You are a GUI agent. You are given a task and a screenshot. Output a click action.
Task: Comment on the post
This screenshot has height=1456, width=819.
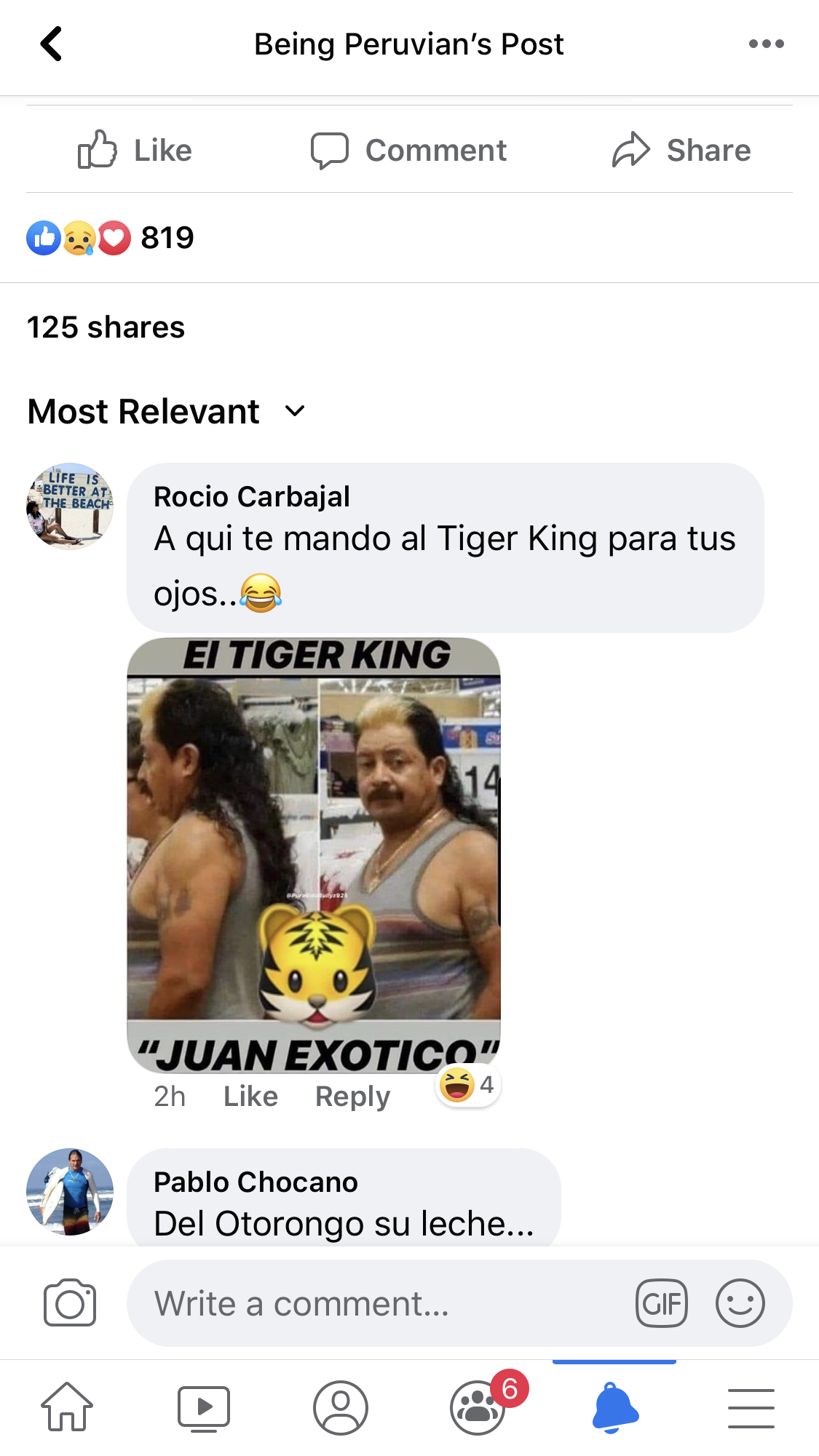tap(408, 151)
